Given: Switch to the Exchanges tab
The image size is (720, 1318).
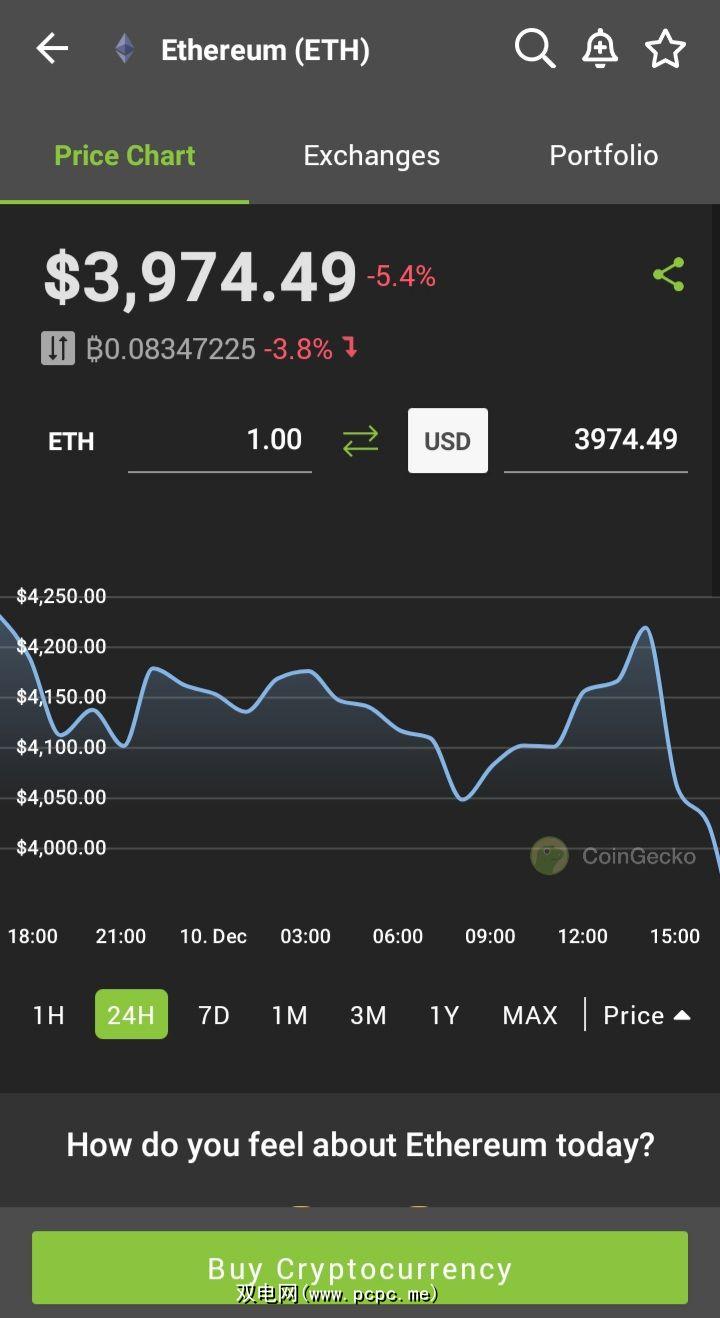Looking at the screenshot, I should 371,156.
